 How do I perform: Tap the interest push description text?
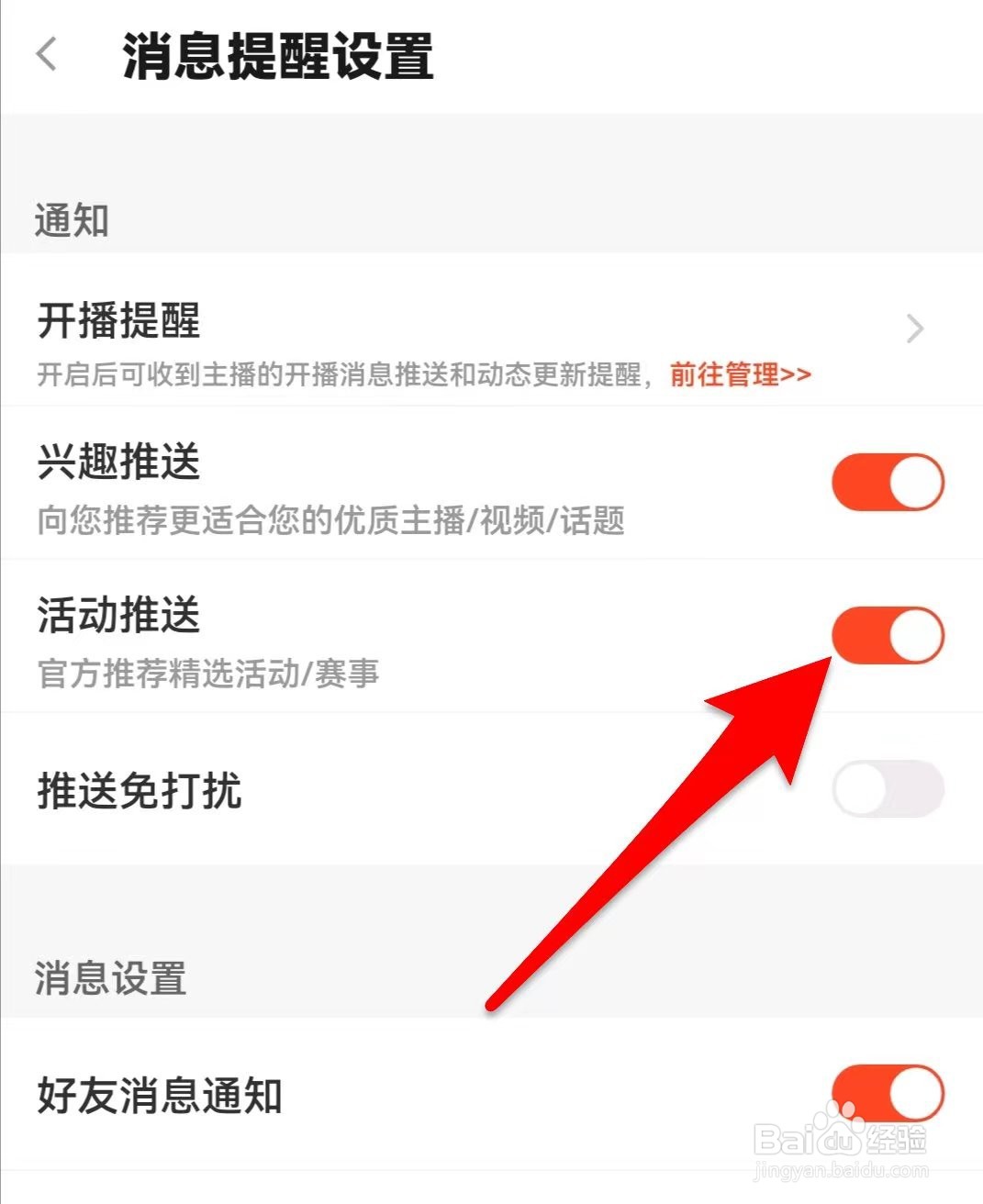330,521
